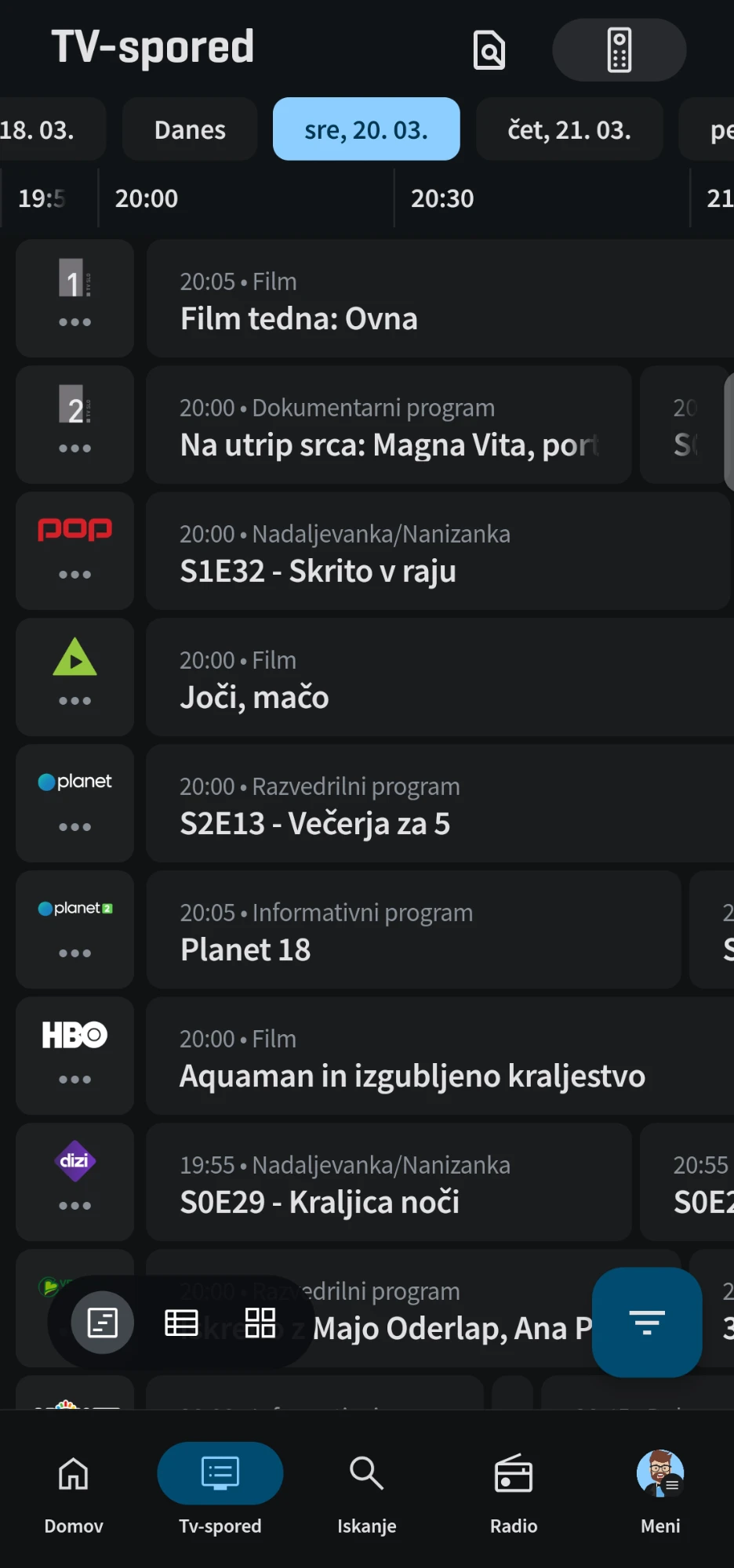Select the Danes date tab
The image size is (734, 1568).
click(x=190, y=129)
